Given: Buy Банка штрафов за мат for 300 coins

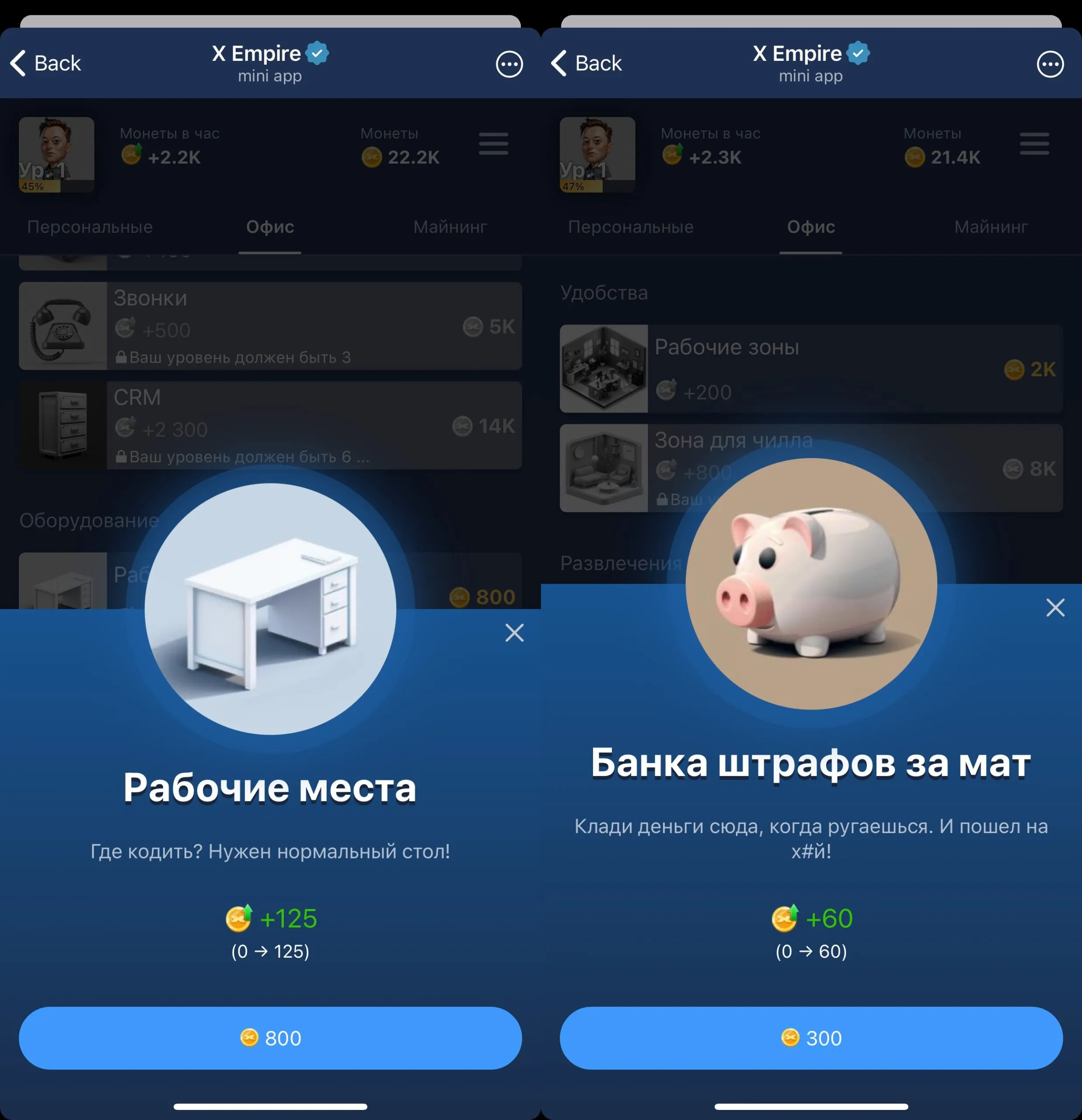Looking at the screenshot, I should pos(811,1038).
